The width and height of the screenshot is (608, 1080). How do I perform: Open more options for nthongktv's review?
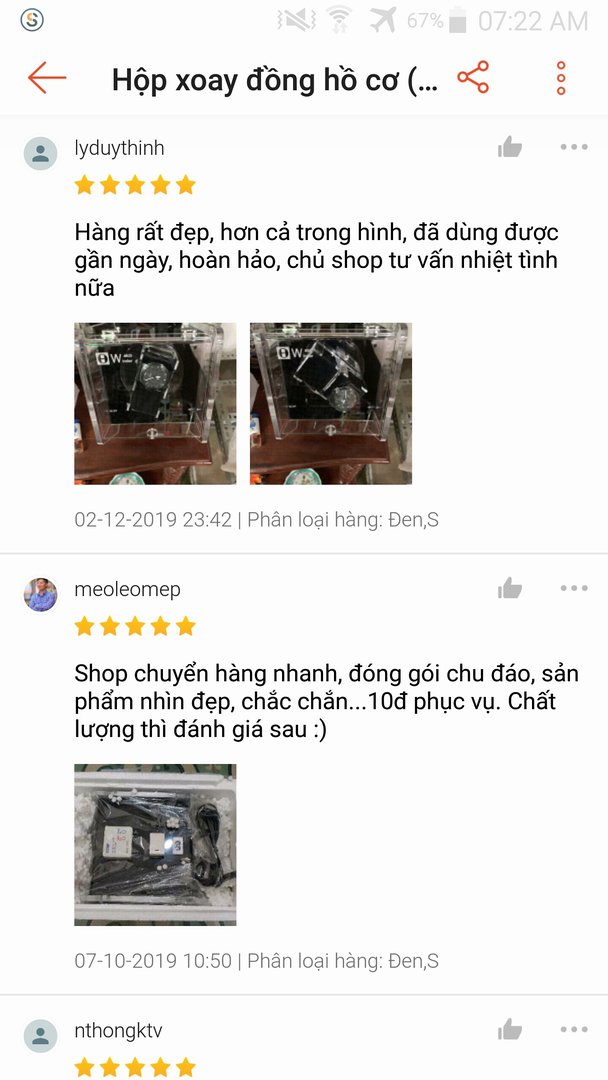[574, 1030]
